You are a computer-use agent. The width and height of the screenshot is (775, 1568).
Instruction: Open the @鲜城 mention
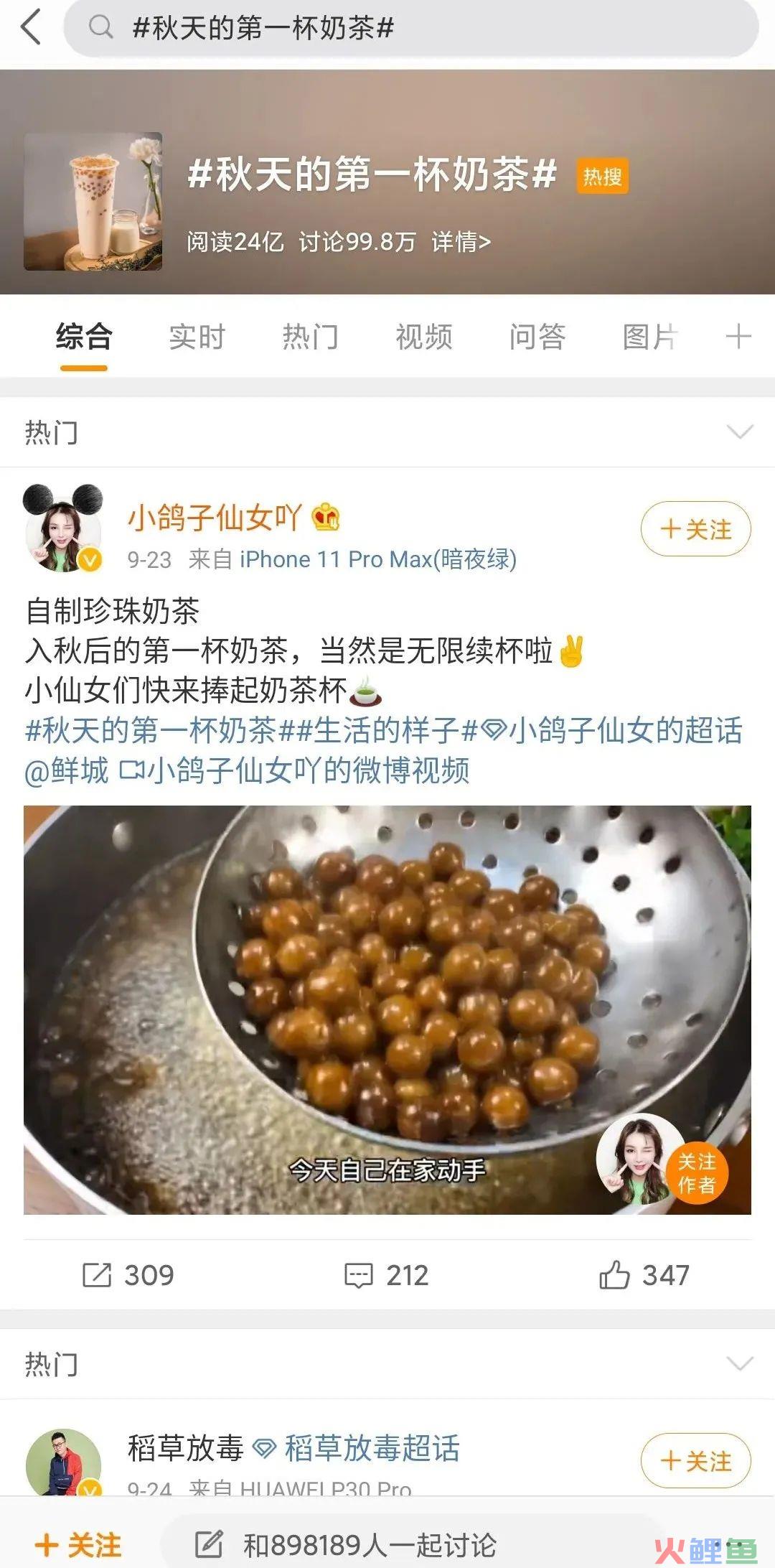[66, 771]
